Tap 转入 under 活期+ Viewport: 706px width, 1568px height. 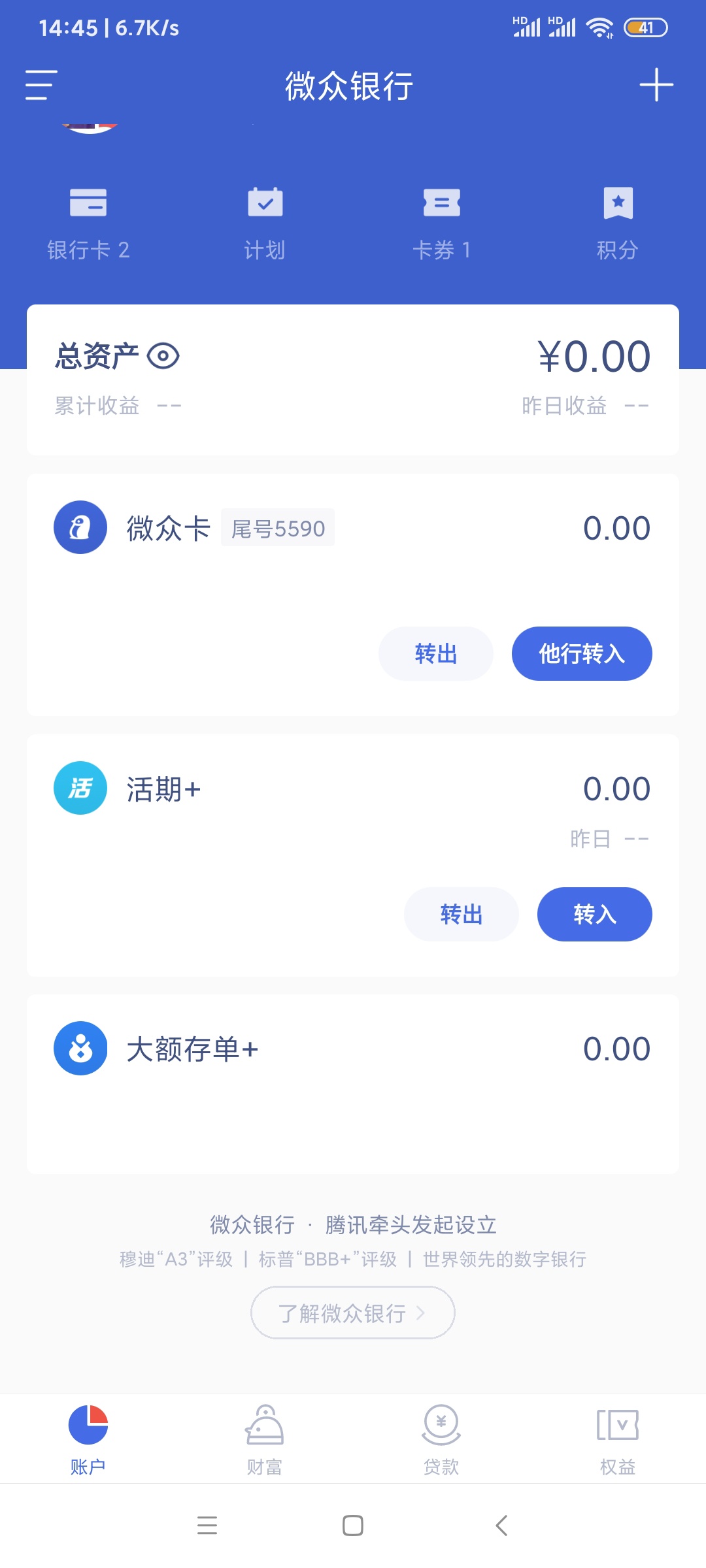tap(595, 914)
